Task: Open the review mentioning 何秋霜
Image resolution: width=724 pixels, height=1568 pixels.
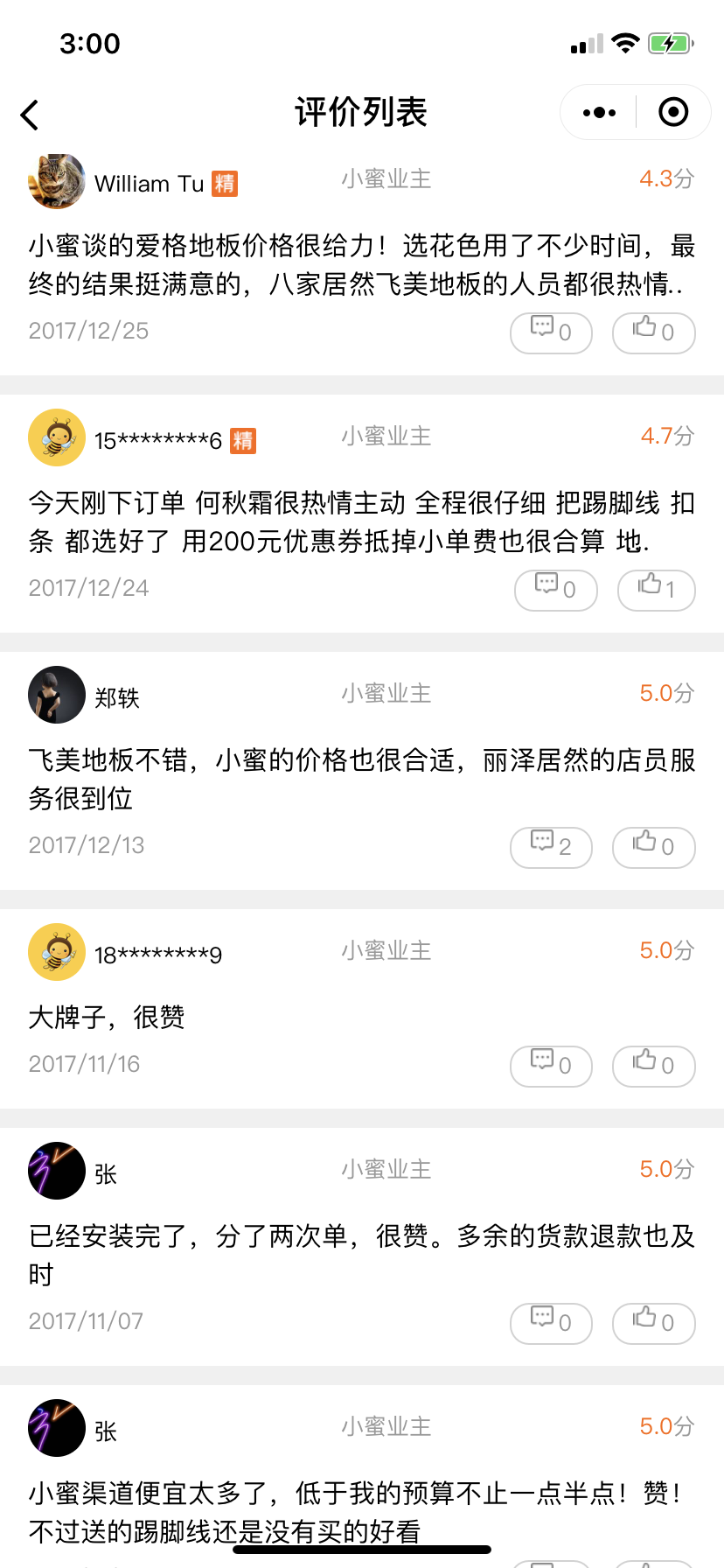Action: click(361, 522)
